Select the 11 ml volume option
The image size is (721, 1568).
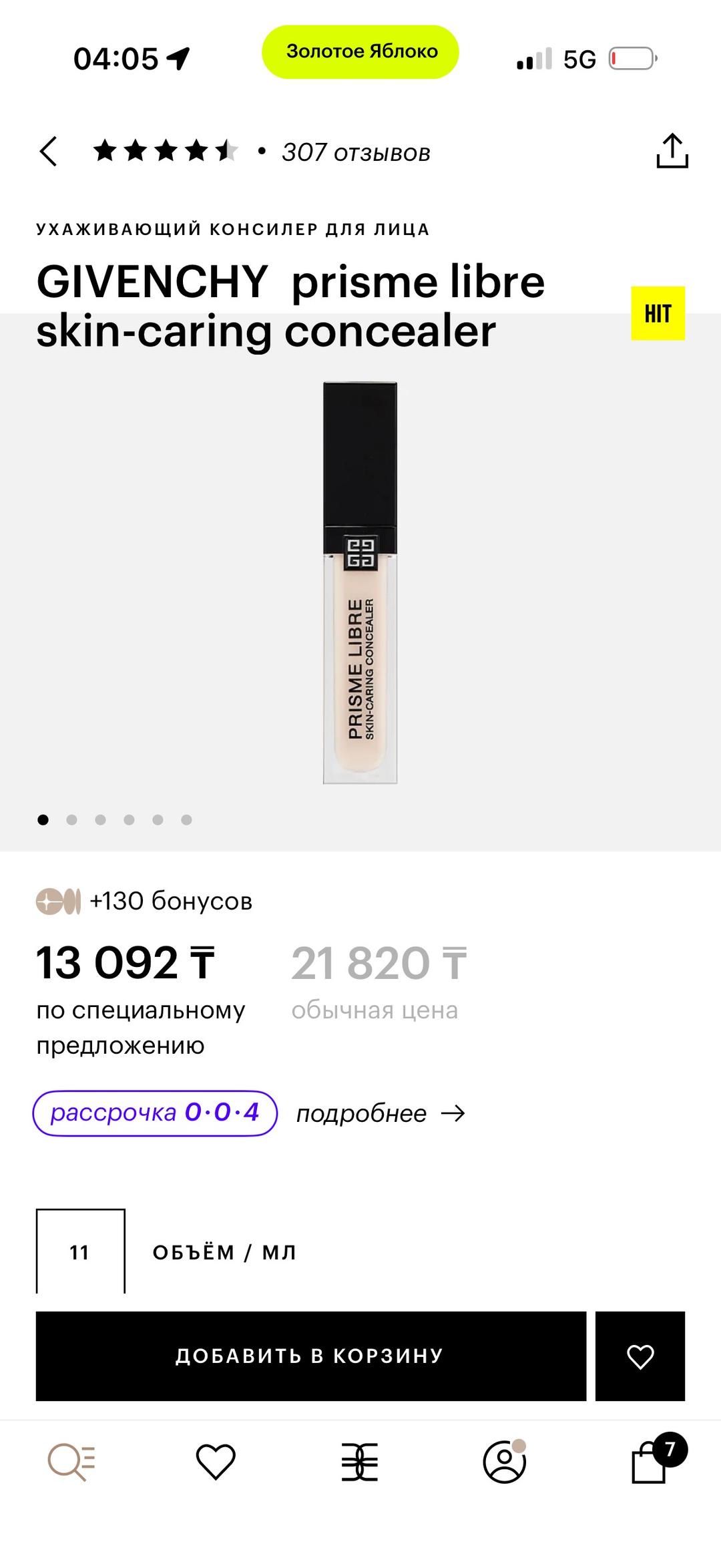[x=80, y=1251]
